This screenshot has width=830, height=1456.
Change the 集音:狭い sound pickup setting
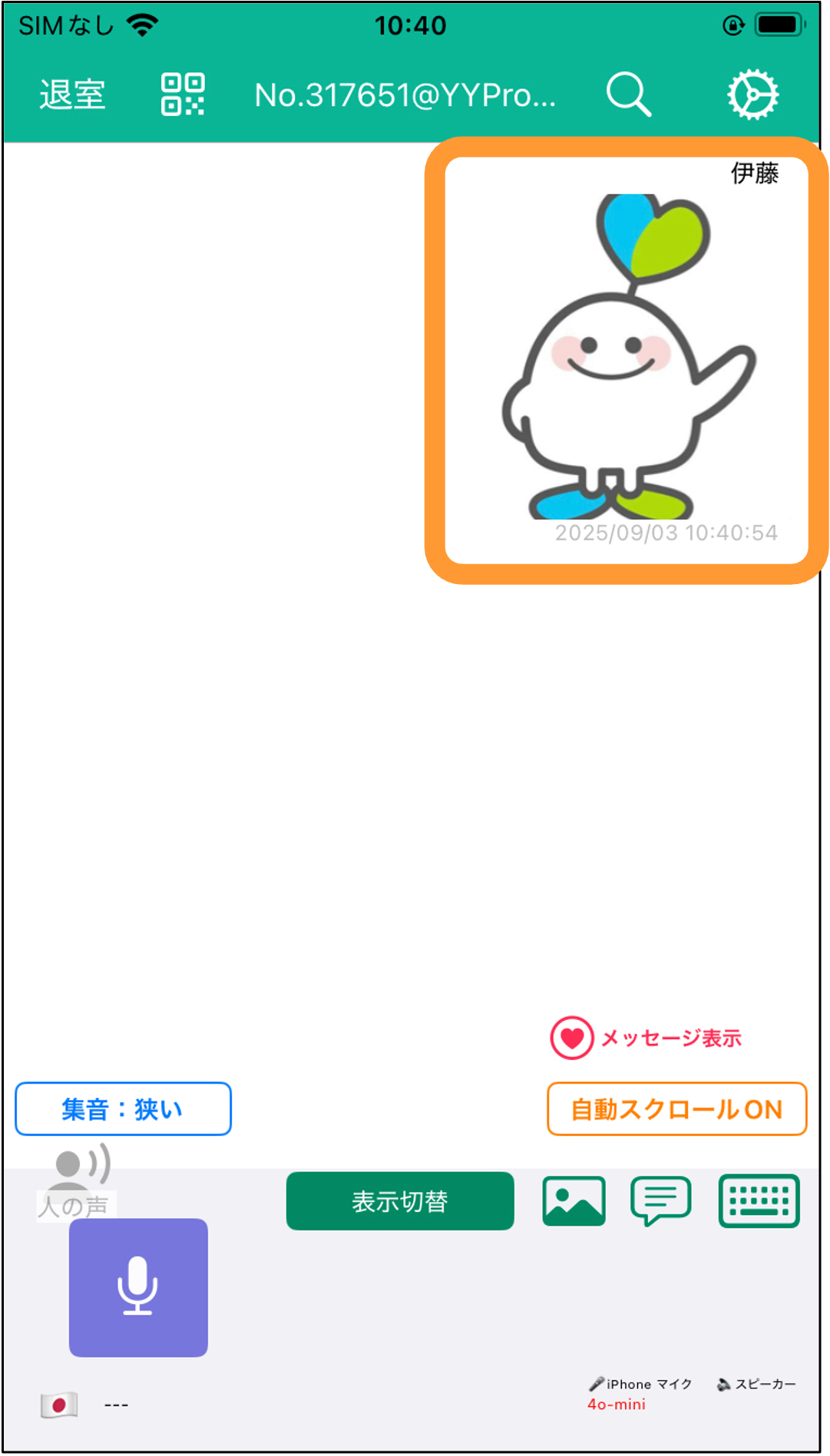click(x=123, y=1109)
